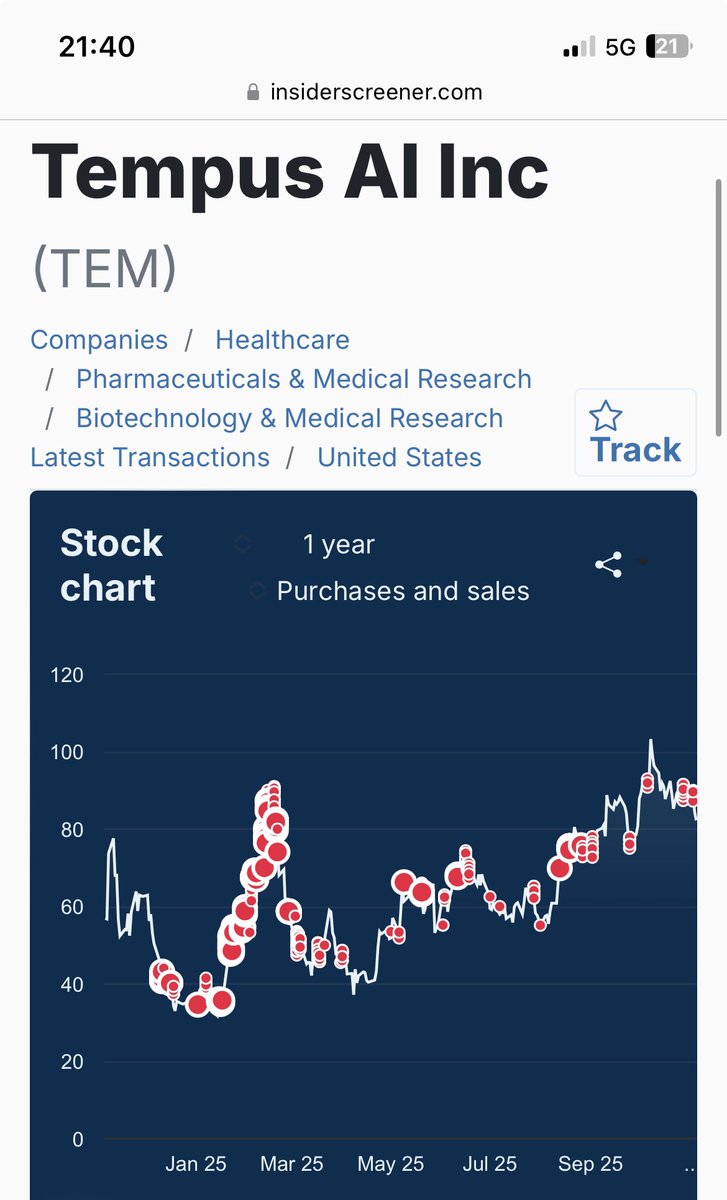
Task: Open Pharmaceuticals & Medical Research link
Action: [304, 379]
